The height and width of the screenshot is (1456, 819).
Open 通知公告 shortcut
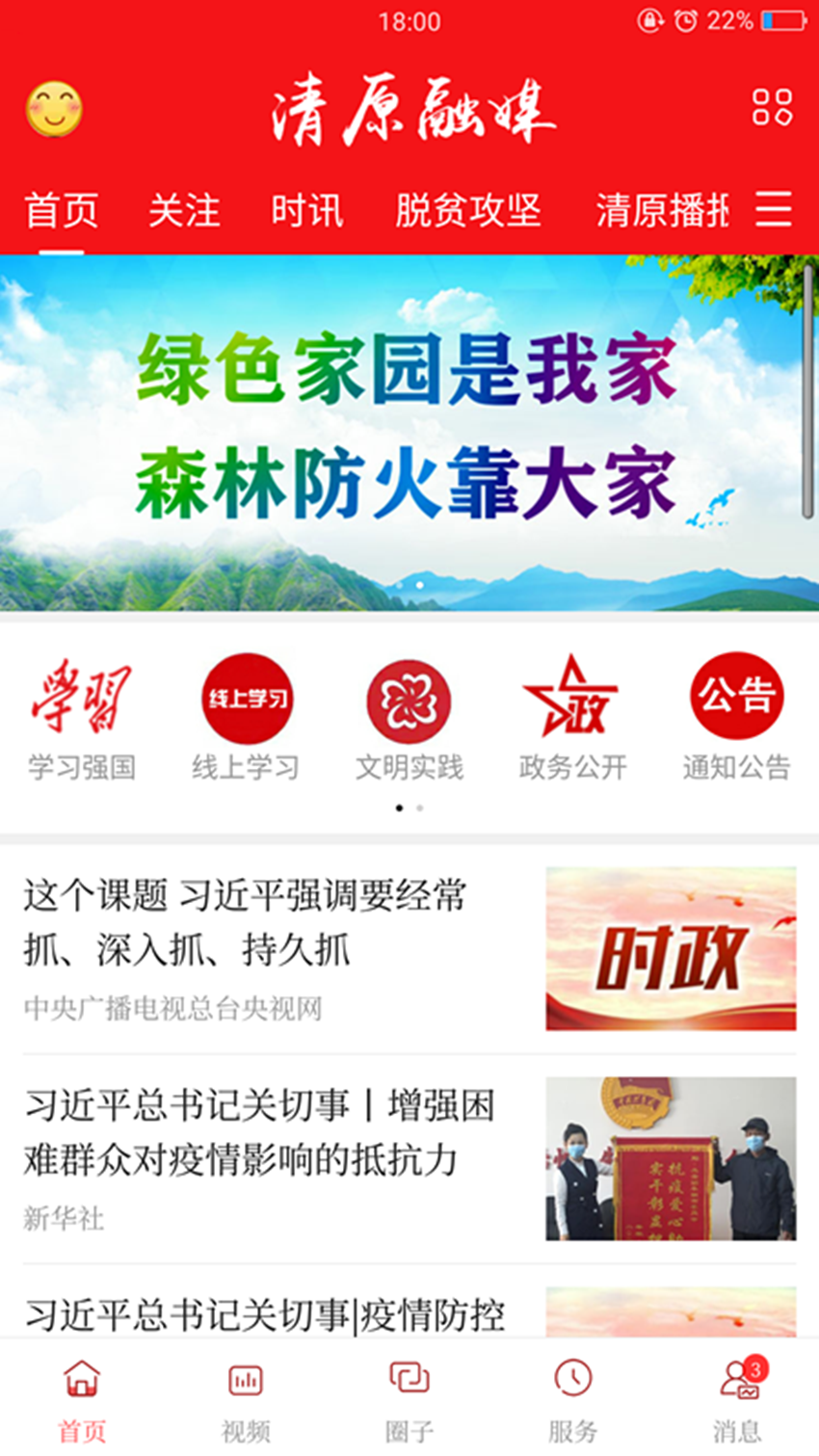[737, 718]
